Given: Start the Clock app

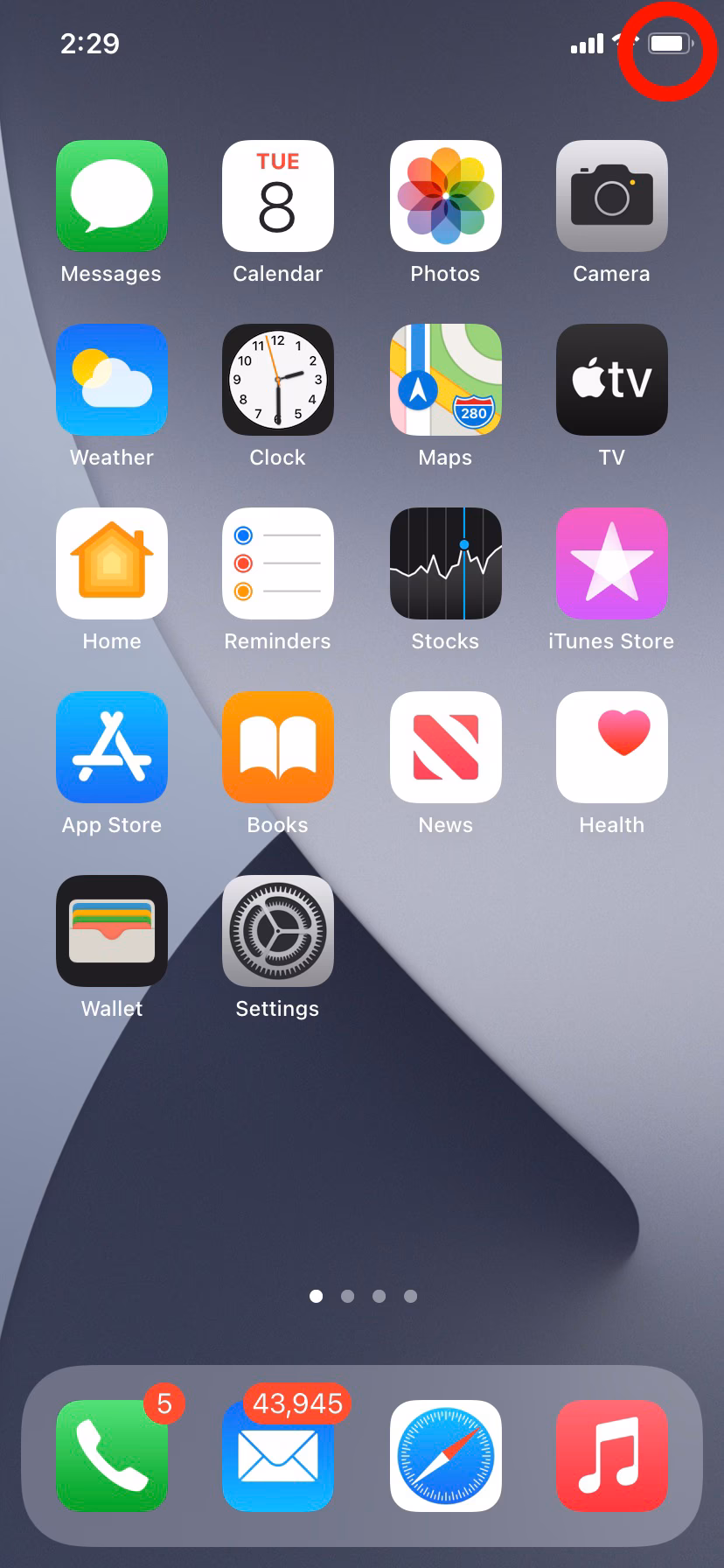Looking at the screenshot, I should point(277,380).
